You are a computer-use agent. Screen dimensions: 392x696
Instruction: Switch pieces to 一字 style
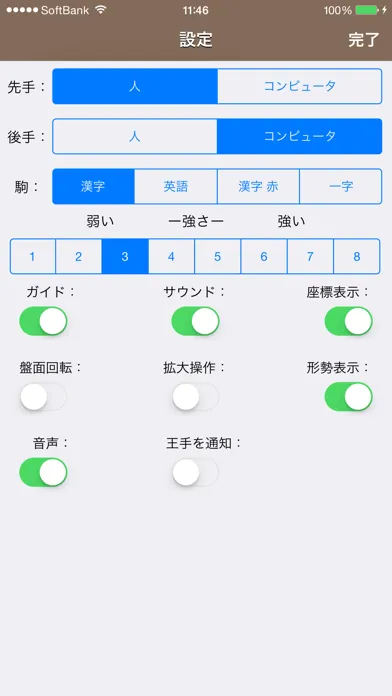tap(341, 186)
